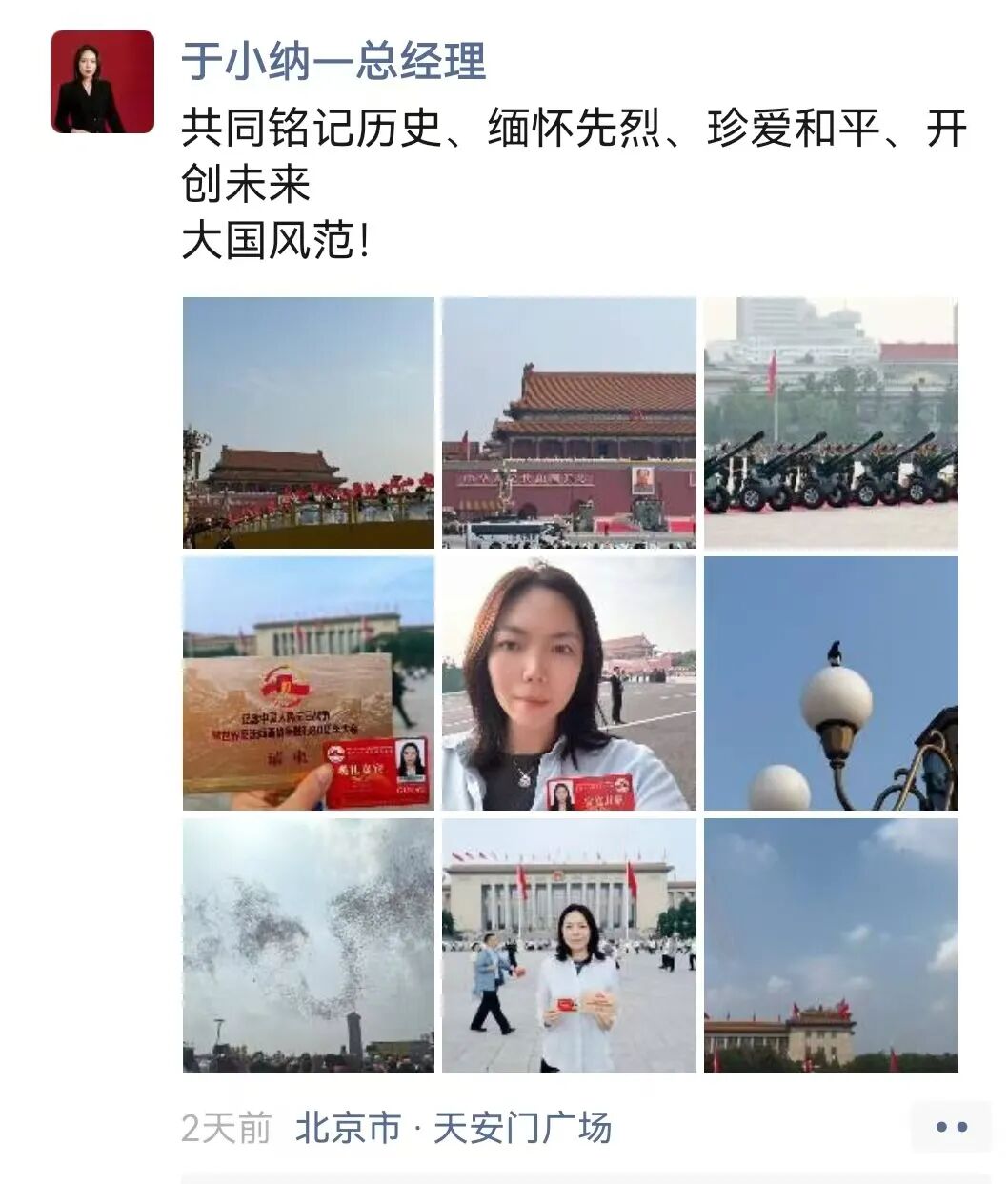1008x1184 pixels.
Task: View the bird on street lamp photo
Action: pos(831,683)
